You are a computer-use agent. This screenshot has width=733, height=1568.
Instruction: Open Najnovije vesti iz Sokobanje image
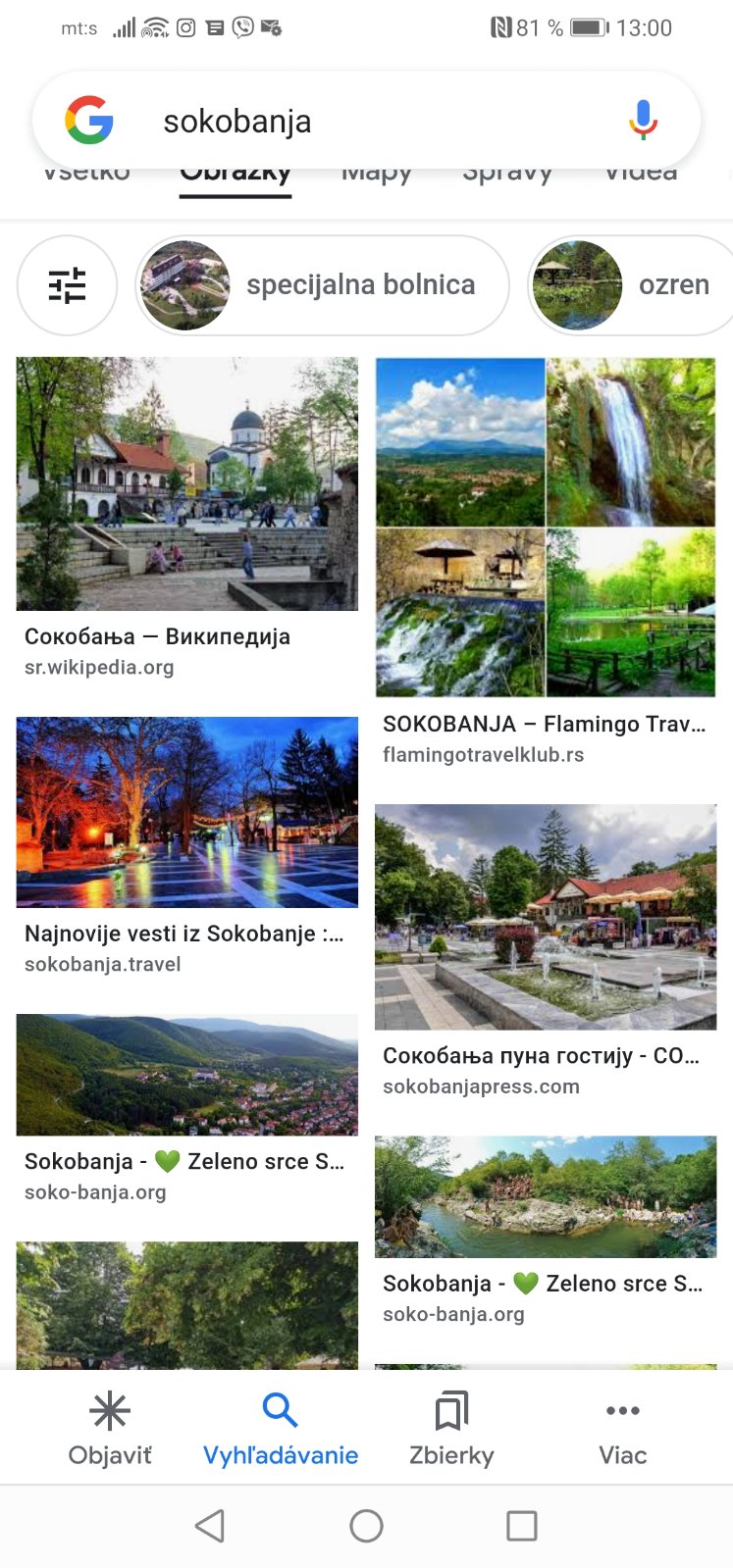pos(186,812)
